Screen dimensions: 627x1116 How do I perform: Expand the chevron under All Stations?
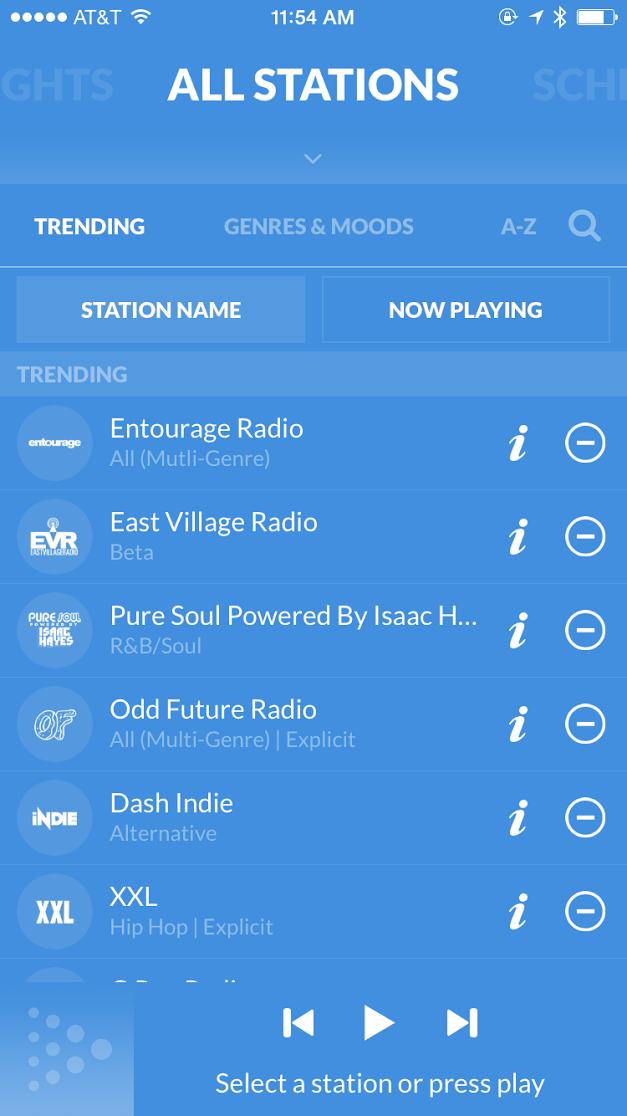pyautogui.click(x=313, y=159)
